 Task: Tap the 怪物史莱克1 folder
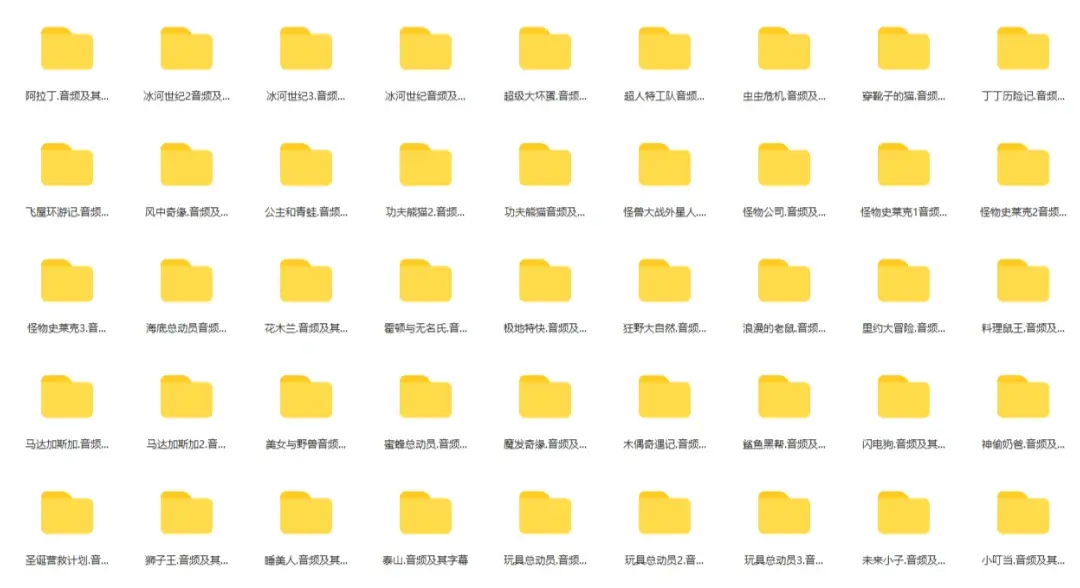click(904, 165)
